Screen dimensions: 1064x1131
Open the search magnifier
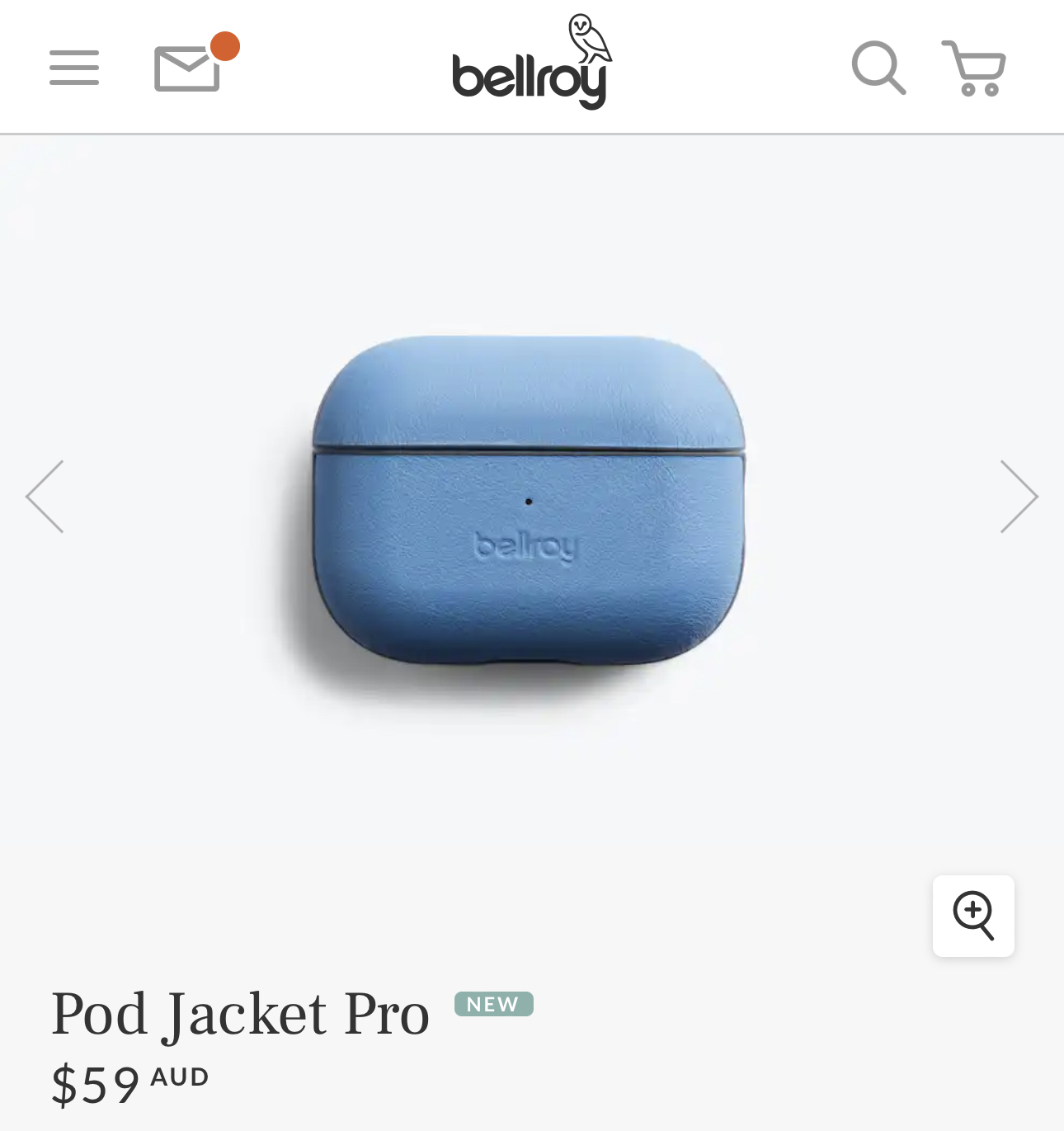point(878,68)
